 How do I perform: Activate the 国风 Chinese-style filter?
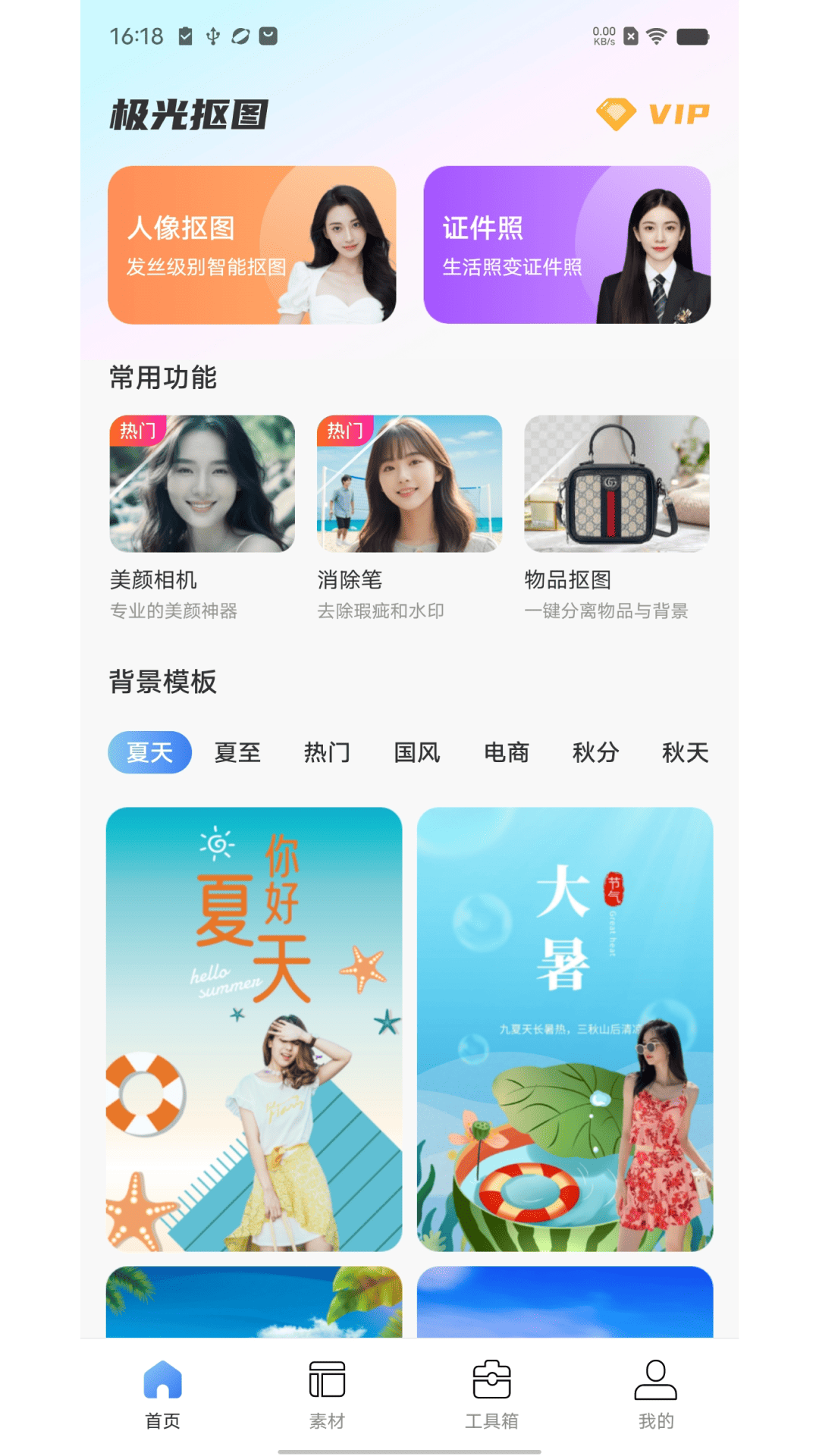[x=418, y=752]
